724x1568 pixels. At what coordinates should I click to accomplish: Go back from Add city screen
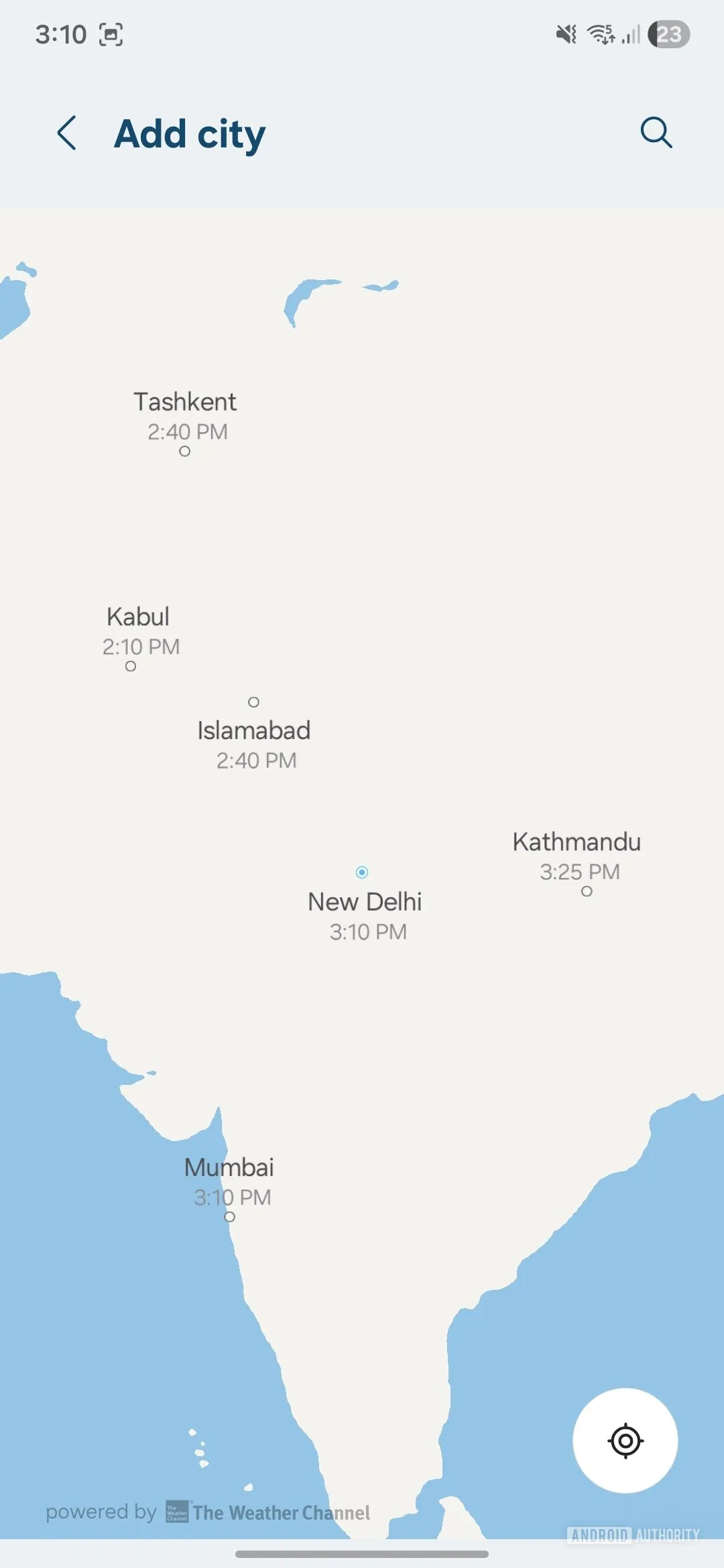tap(67, 133)
